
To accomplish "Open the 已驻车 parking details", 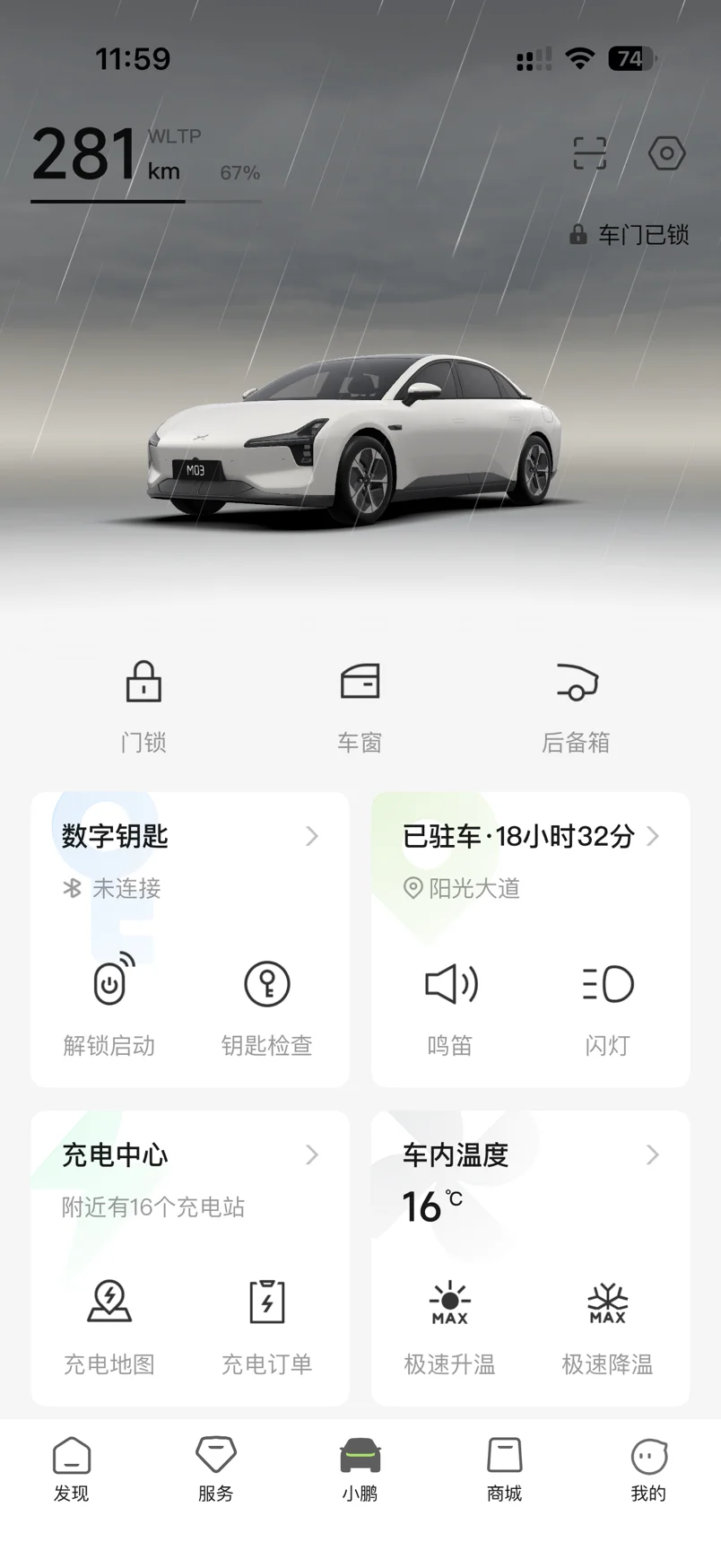I will [x=530, y=837].
